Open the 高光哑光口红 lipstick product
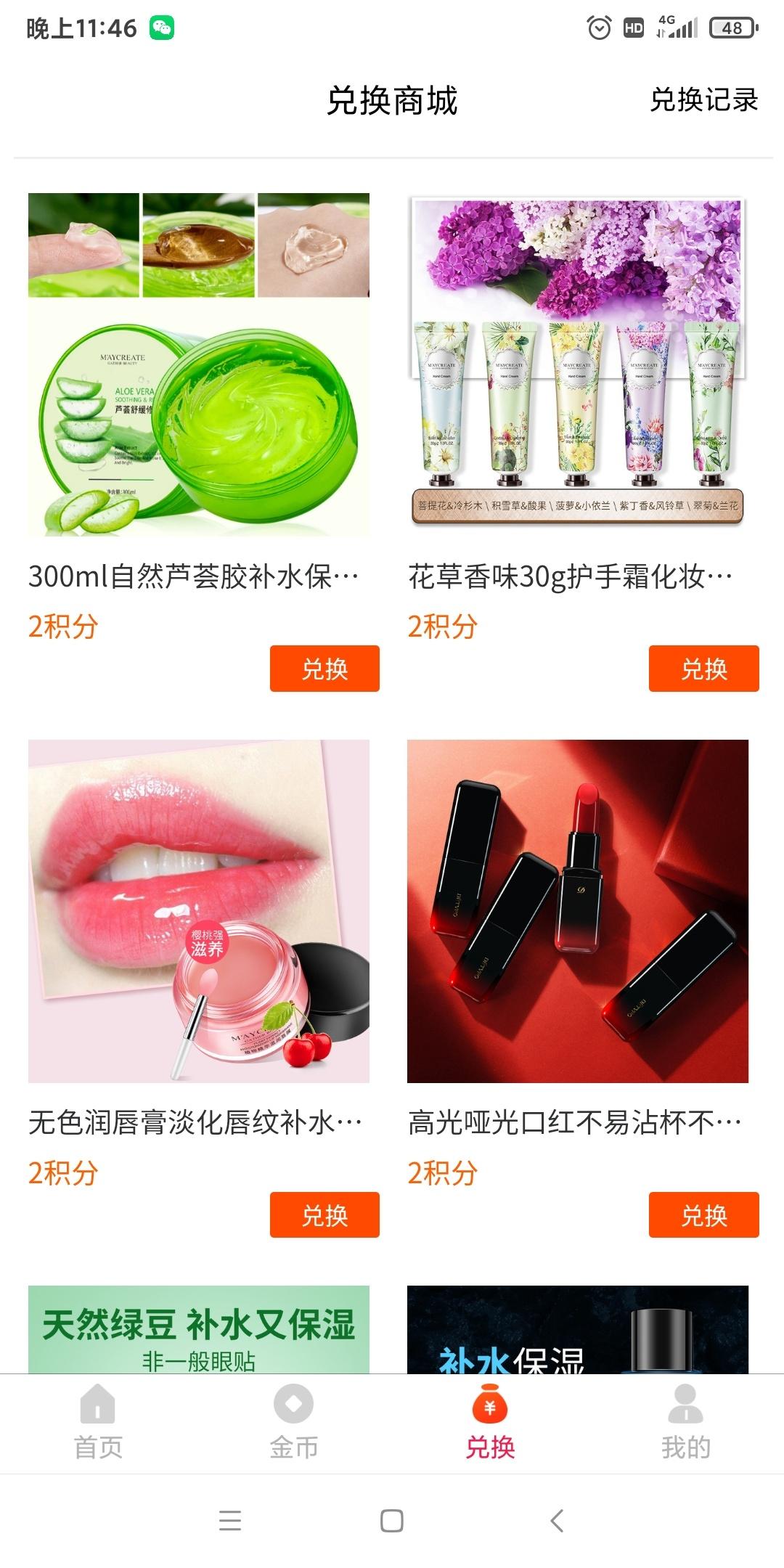The image size is (784, 1568). coord(577,911)
